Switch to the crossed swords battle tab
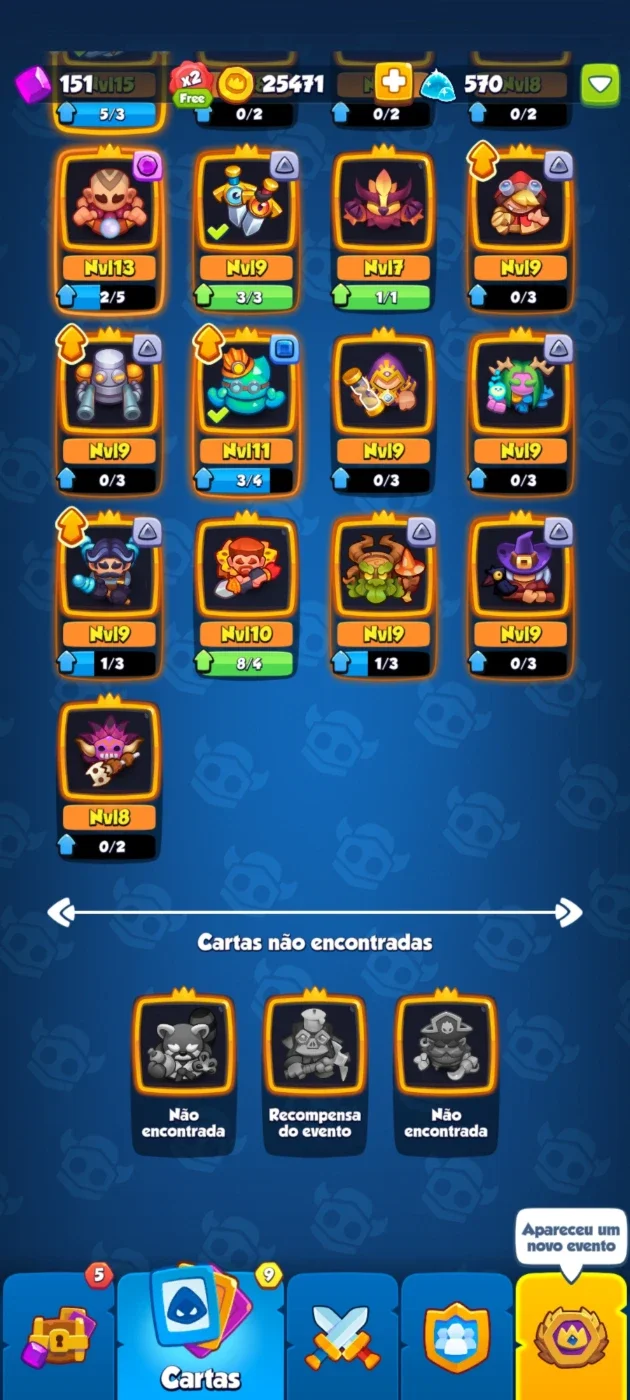Screen dimensions: 630x1400 click(343, 1336)
